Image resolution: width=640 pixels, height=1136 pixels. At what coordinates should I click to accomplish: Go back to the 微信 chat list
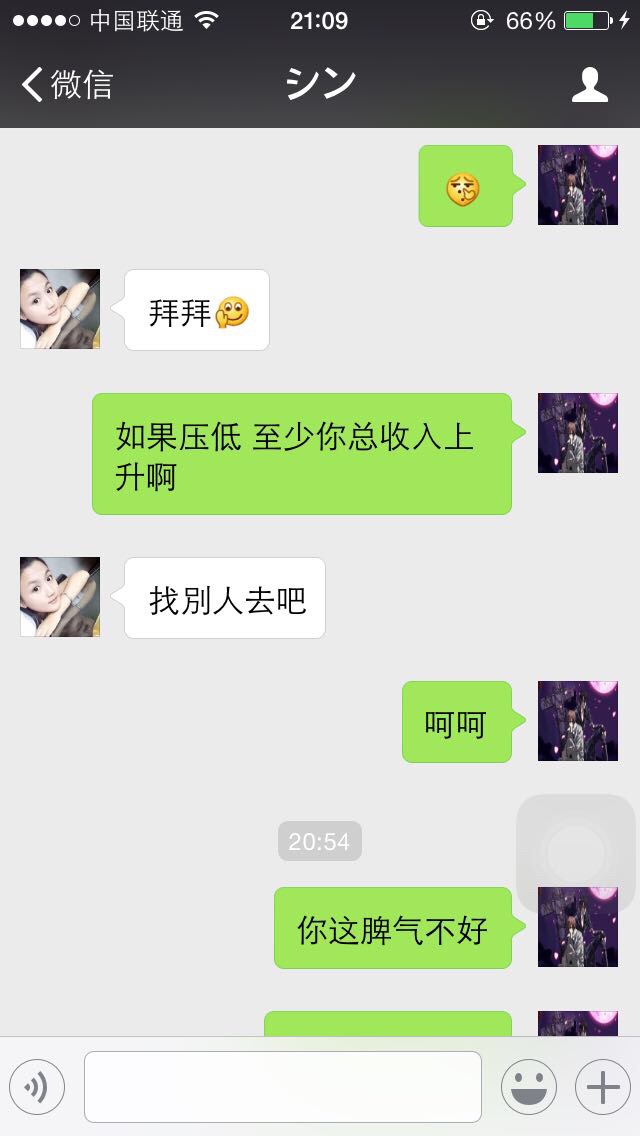tap(66, 85)
